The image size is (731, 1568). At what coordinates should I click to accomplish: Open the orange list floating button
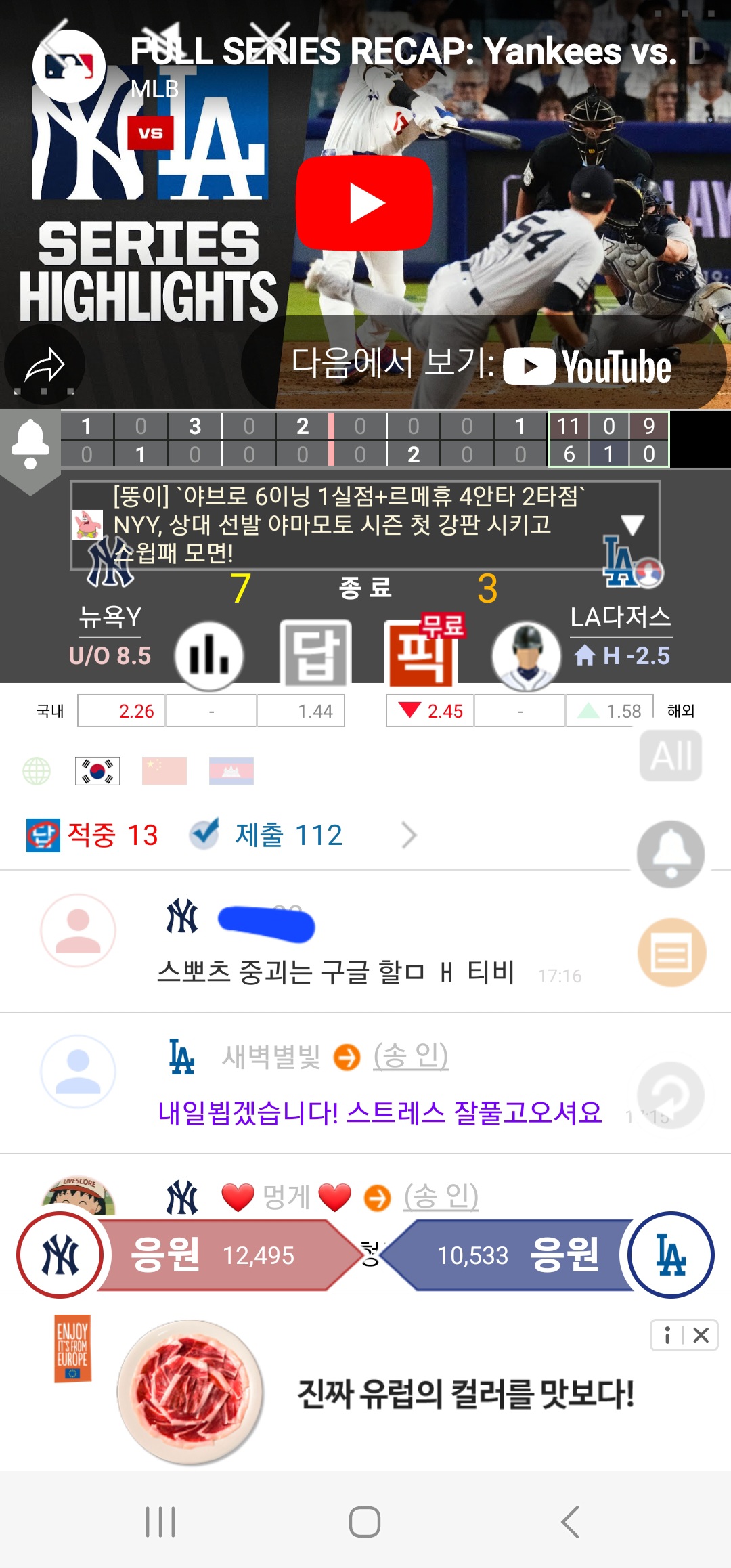671,953
